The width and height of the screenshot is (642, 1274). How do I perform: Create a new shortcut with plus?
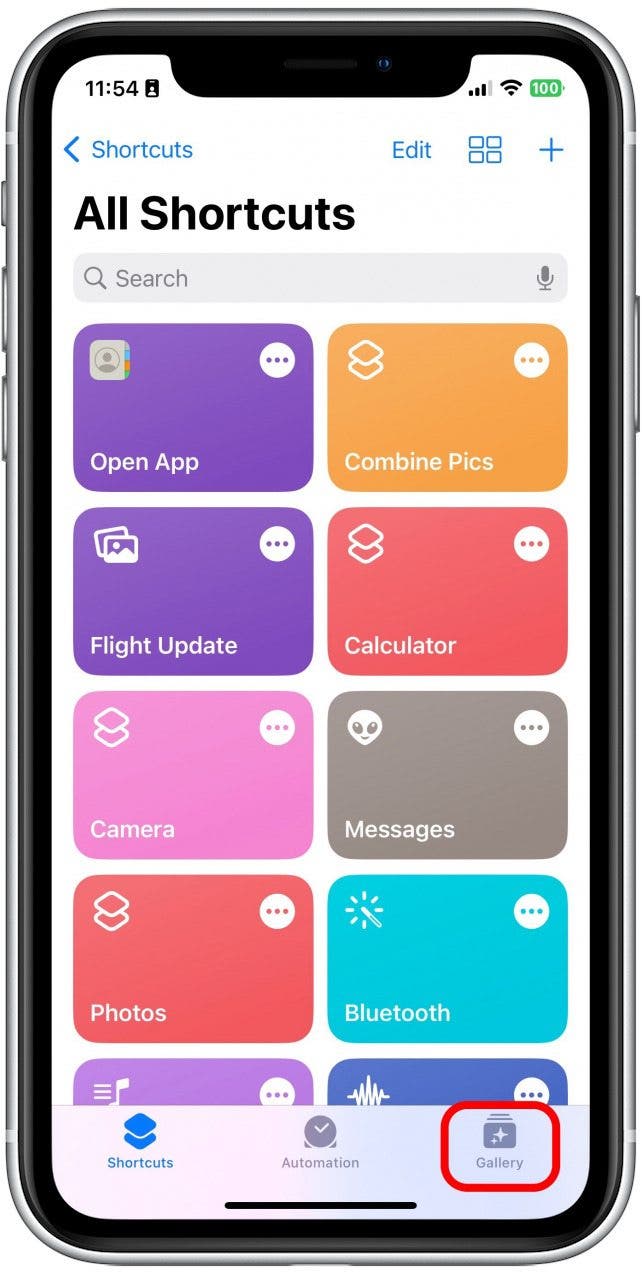pos(551,150)
